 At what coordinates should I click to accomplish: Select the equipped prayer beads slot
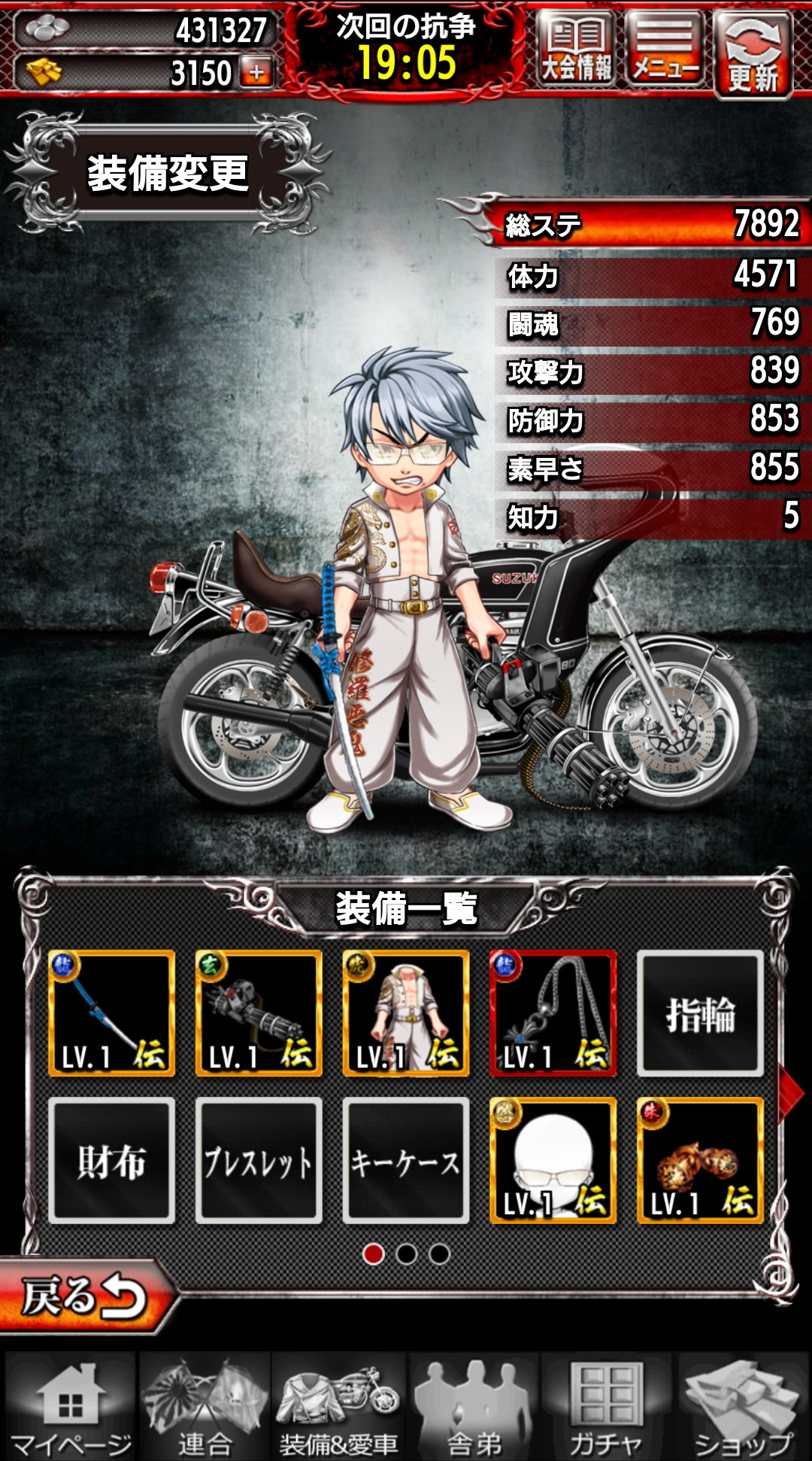pos(700,1159)
